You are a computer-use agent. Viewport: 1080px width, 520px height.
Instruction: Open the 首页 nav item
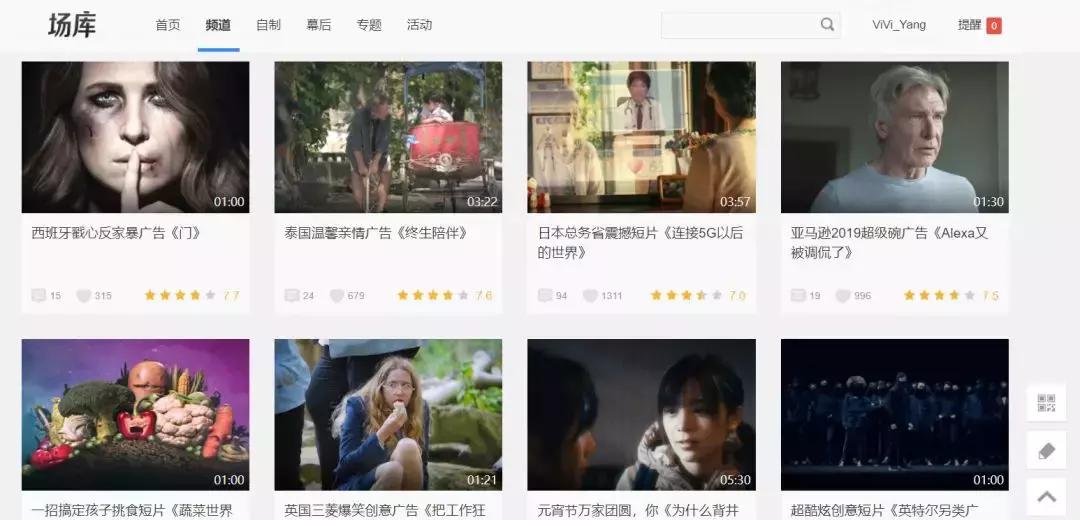(168, 25)
